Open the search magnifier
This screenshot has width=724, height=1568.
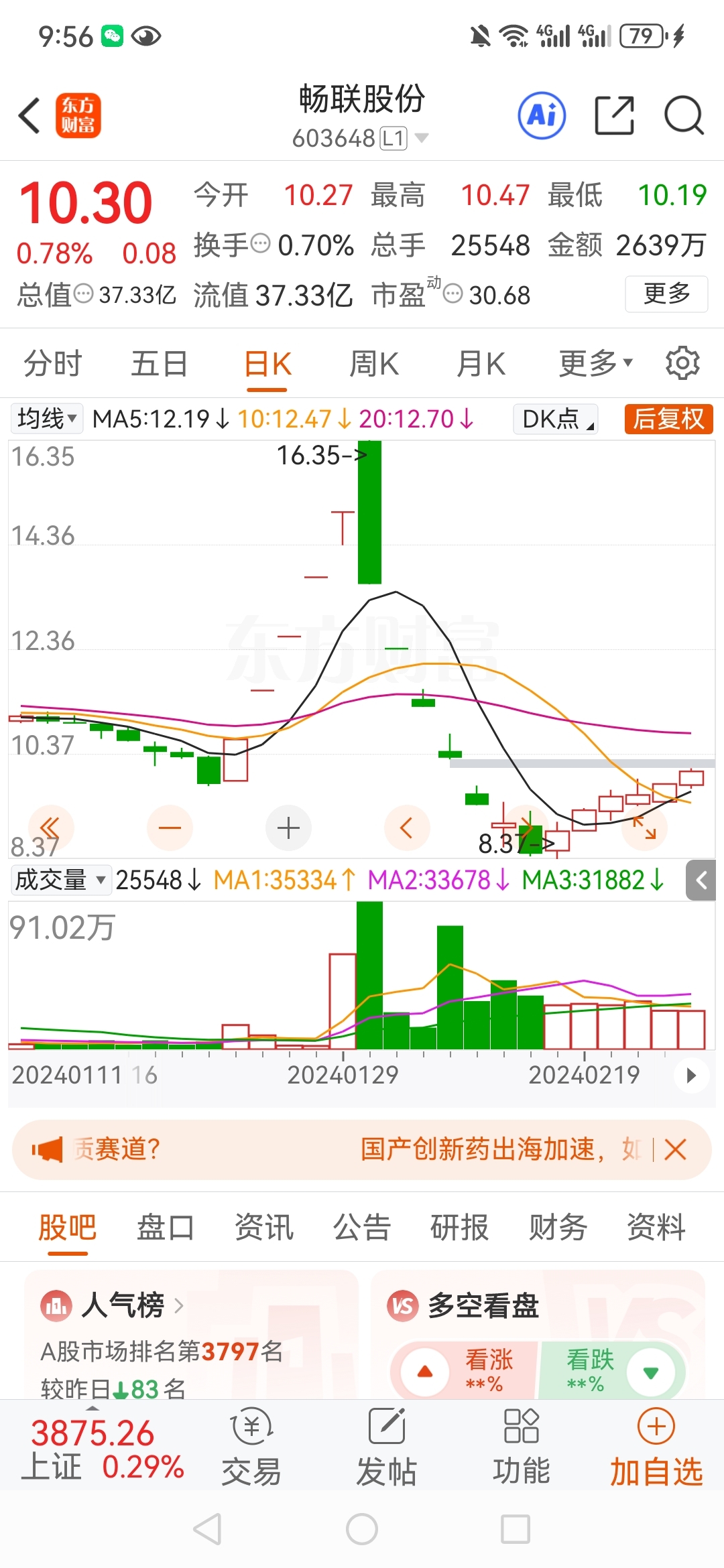click(683, 116)
